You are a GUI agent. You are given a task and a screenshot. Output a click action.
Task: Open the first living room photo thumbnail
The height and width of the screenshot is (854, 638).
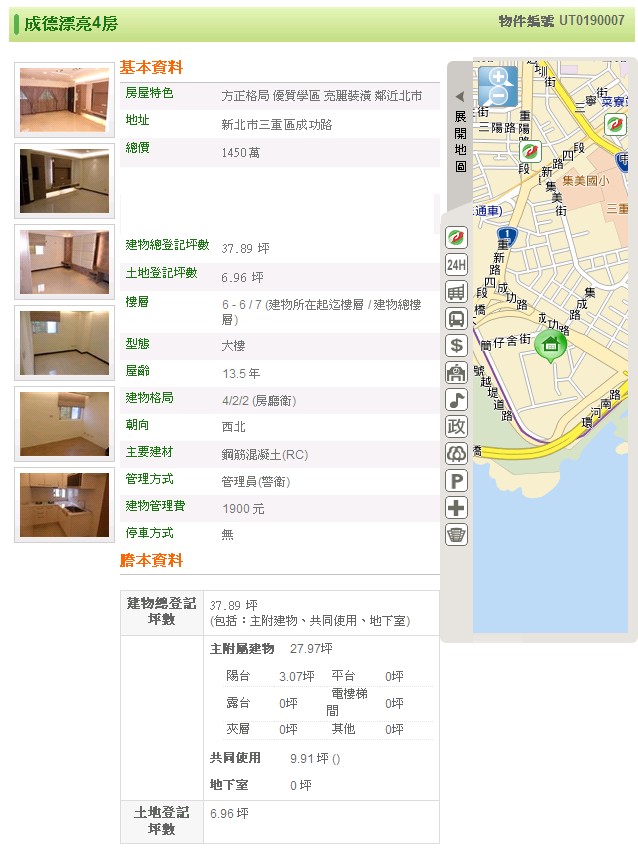pos(64,100)
